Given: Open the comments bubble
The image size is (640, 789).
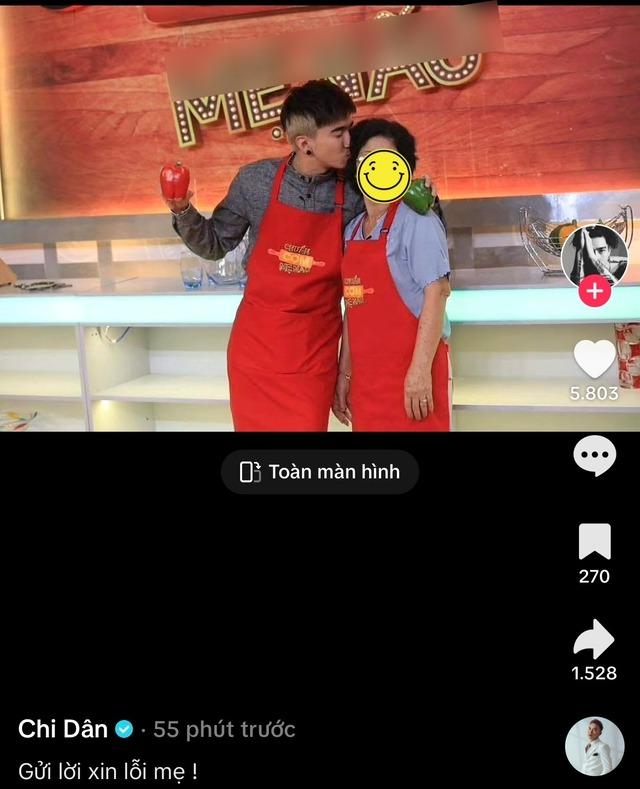Looking at the screenshot, I should pyautogui.click(x=594, y=456).
